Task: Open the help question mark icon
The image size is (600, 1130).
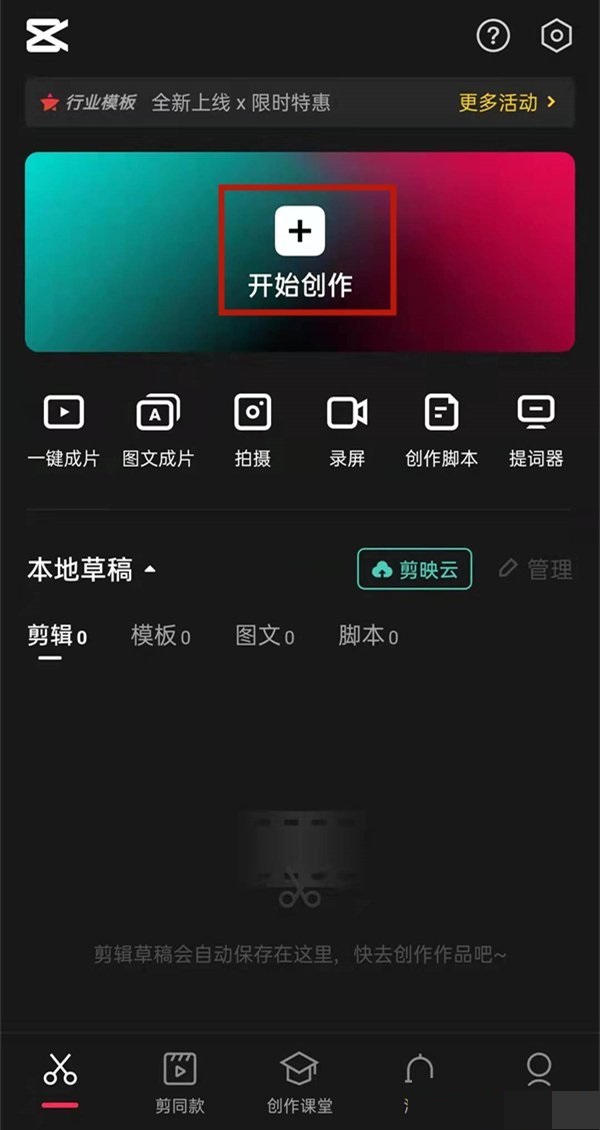Action: click(x=493, y=37)
